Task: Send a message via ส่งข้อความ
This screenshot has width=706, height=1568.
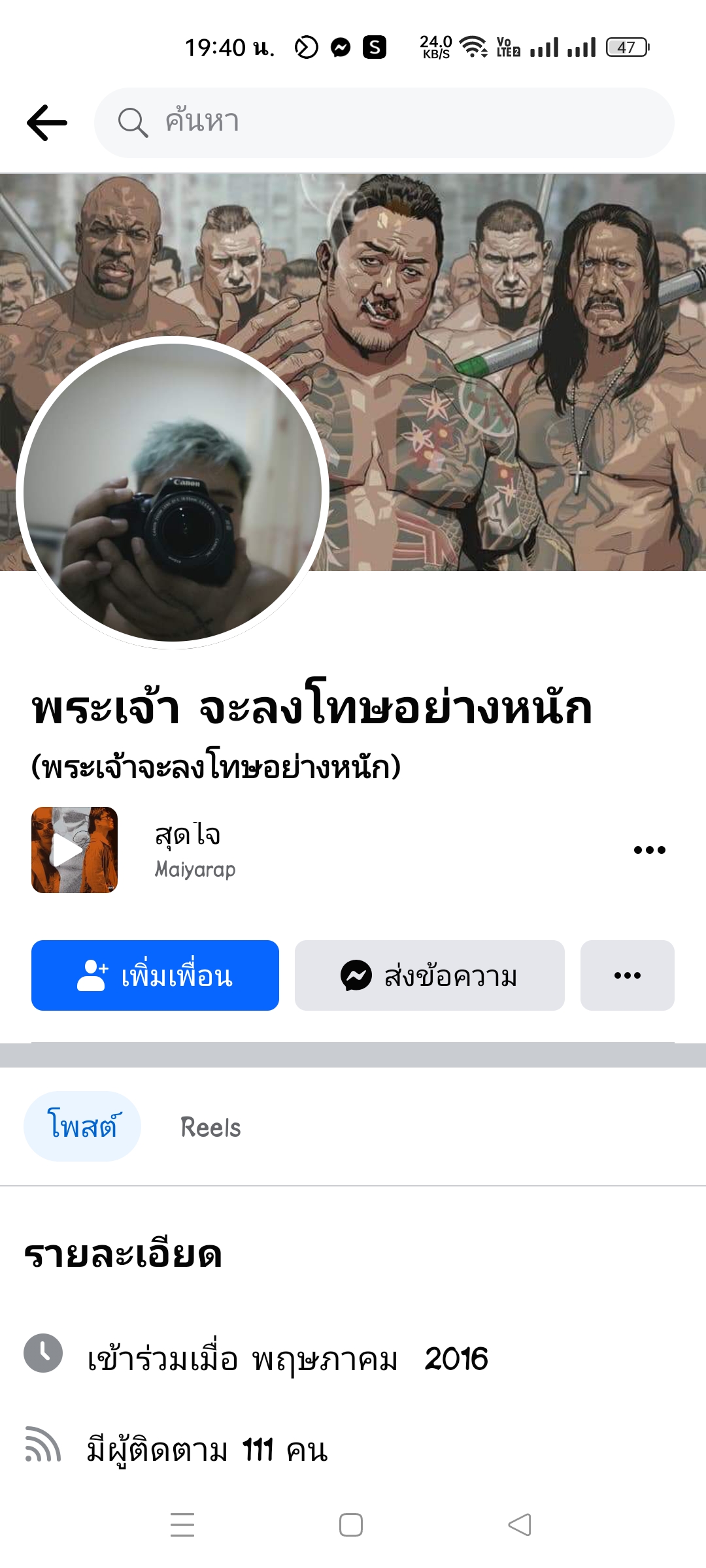Action: click(x=429, y=975)
